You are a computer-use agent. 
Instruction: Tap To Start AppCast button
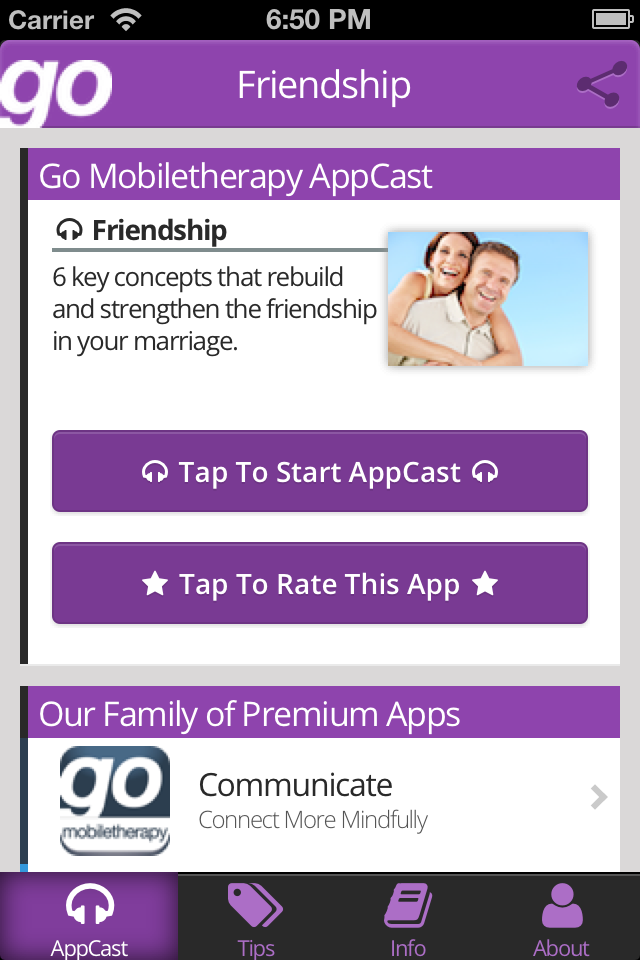tap(320, 472)
